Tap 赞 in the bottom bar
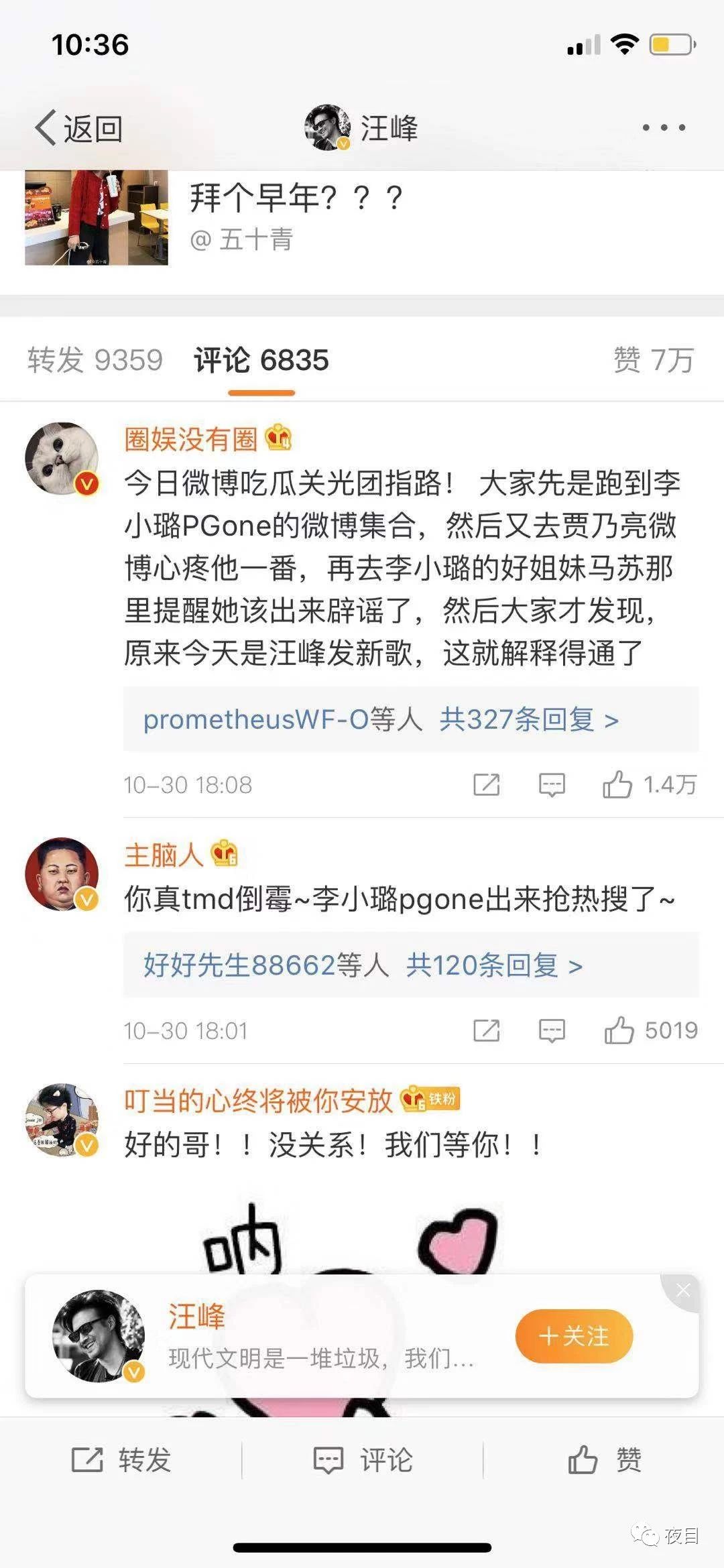The width and height of the screenshot is (724, 1568). point(604,1459)
